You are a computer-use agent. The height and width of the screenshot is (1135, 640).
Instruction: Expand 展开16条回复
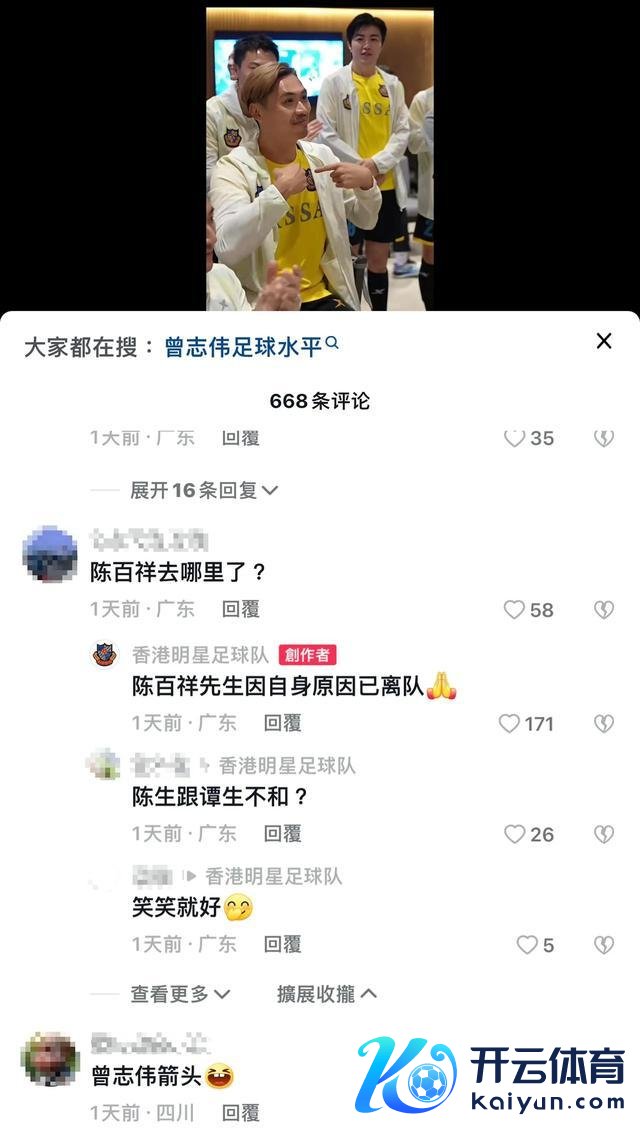(x=203, y=490)
